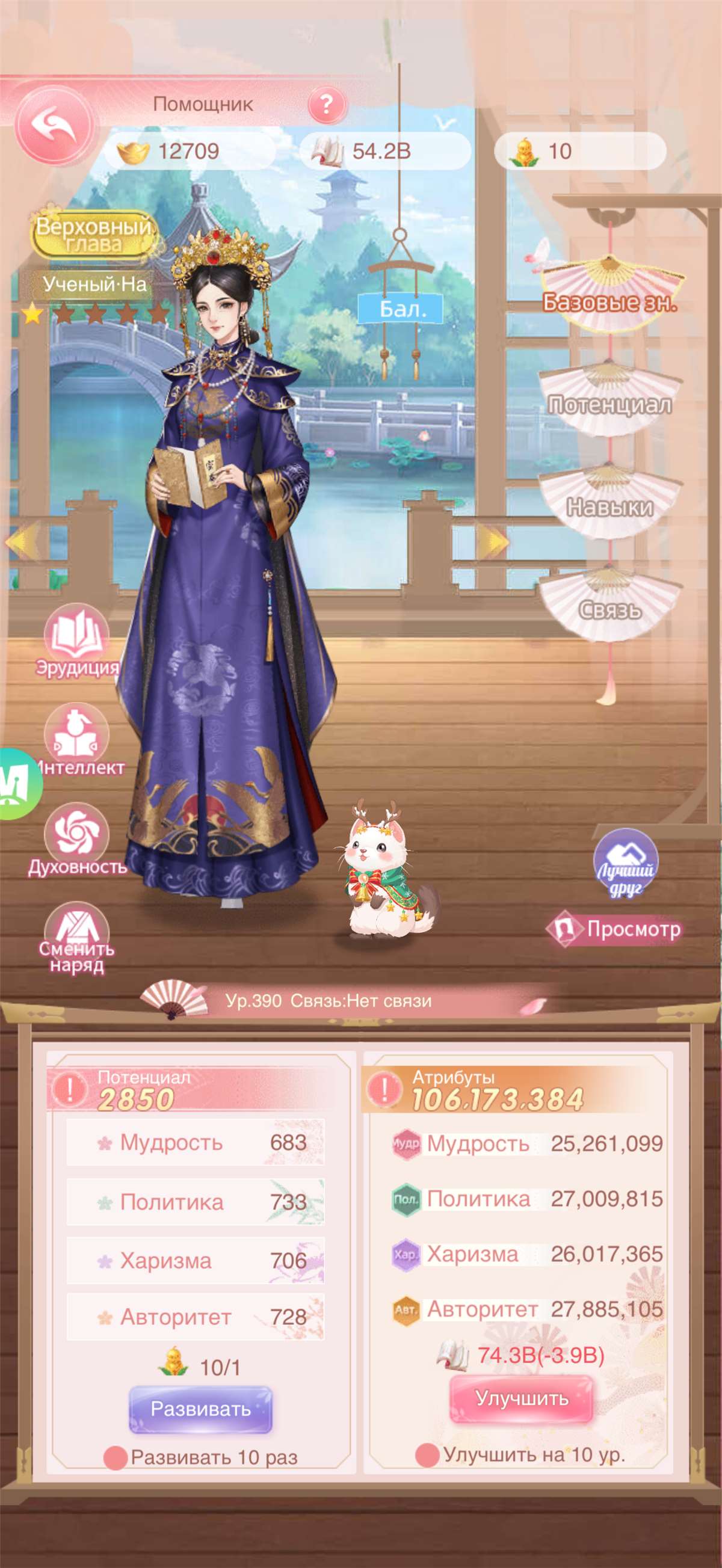This screenshot has width=722, height=1568.
Task: Go back with the pink arrow button
Action: [x=55, y=125]
